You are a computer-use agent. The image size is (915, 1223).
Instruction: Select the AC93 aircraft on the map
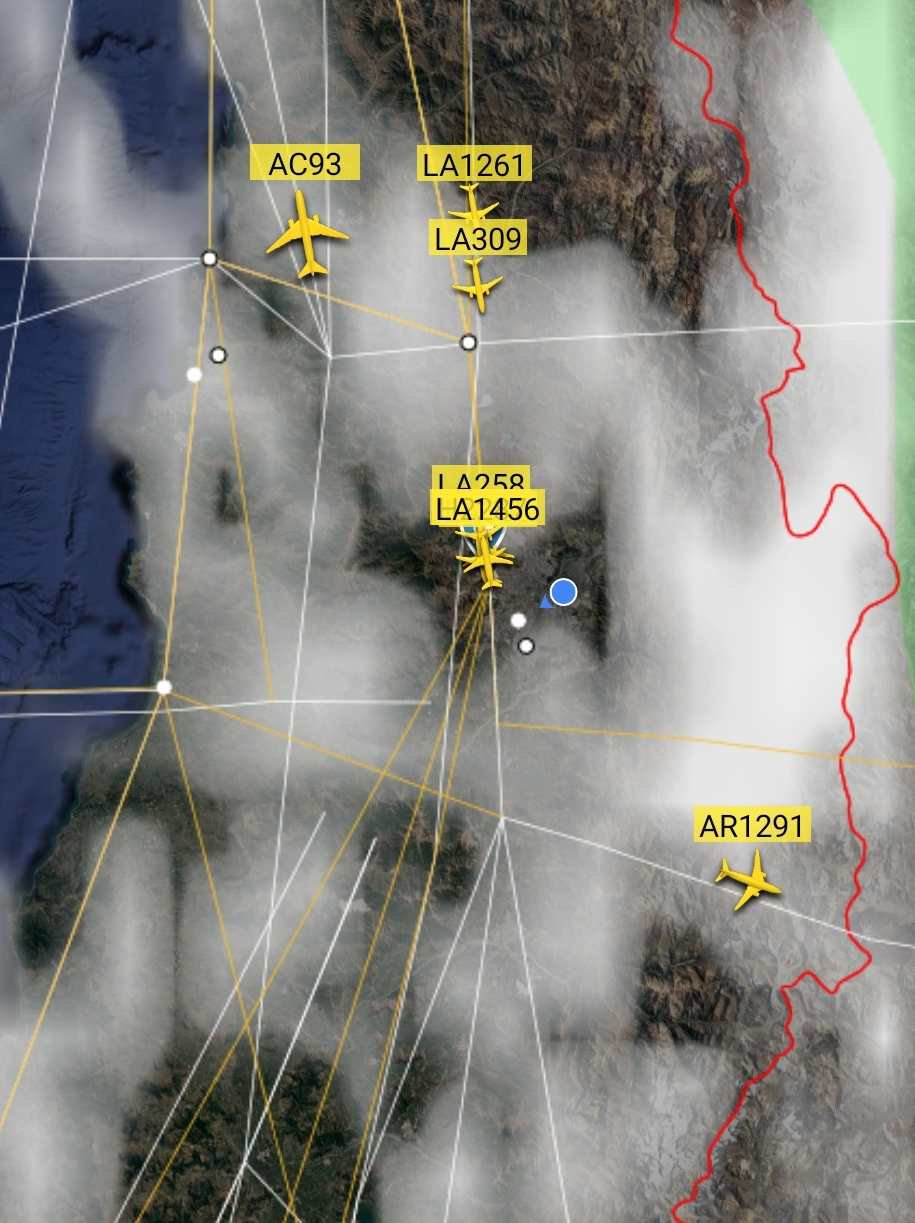(306, 236)
